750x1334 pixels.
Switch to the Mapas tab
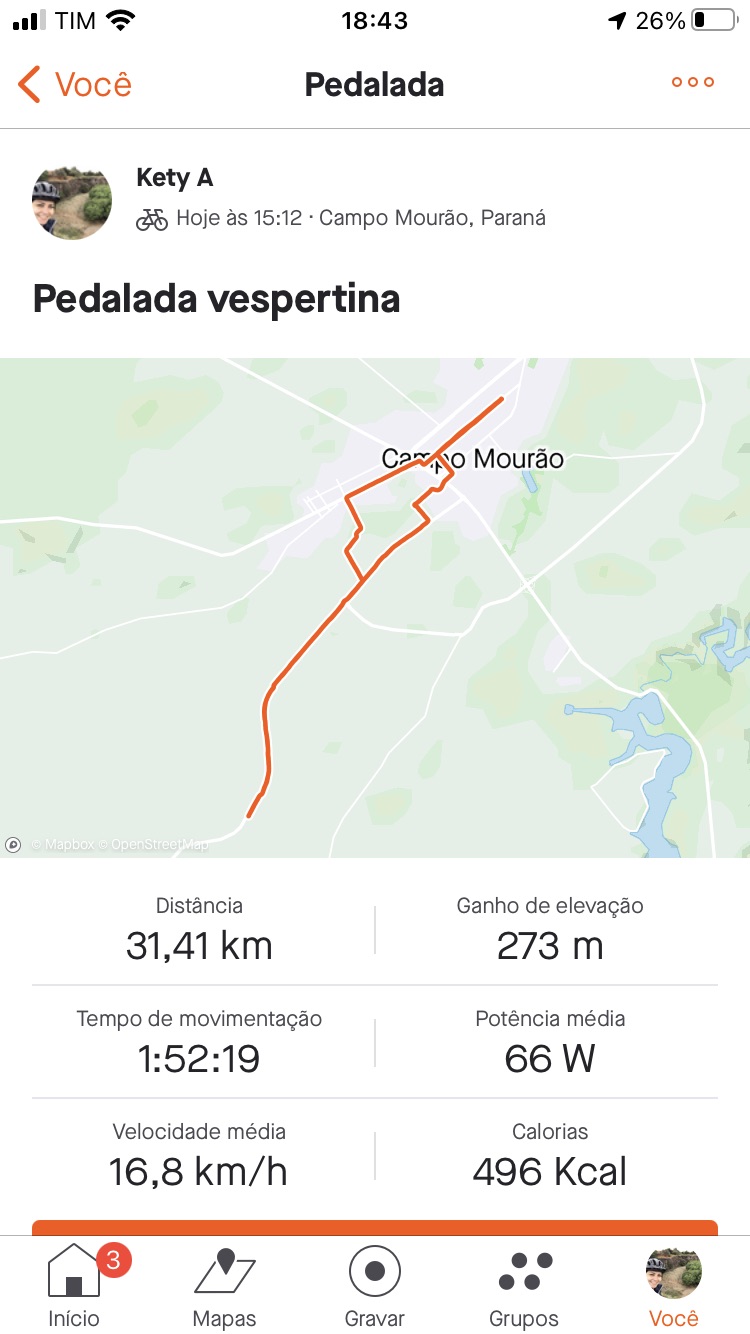[x=224, y=1285]
